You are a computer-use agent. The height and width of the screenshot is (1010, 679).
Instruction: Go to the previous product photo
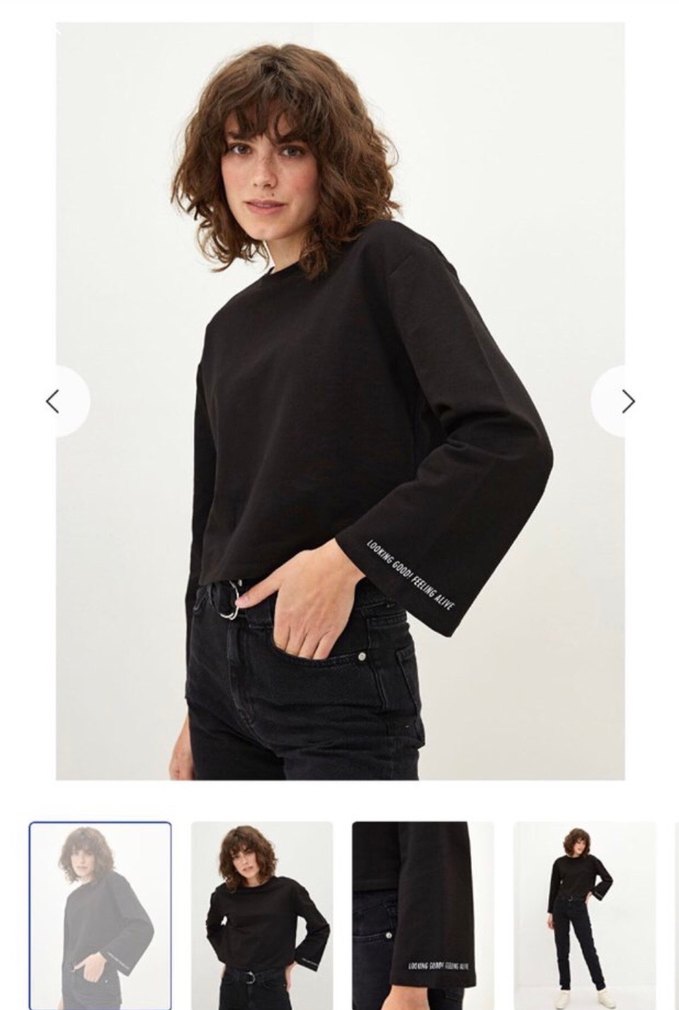(55, 401)
